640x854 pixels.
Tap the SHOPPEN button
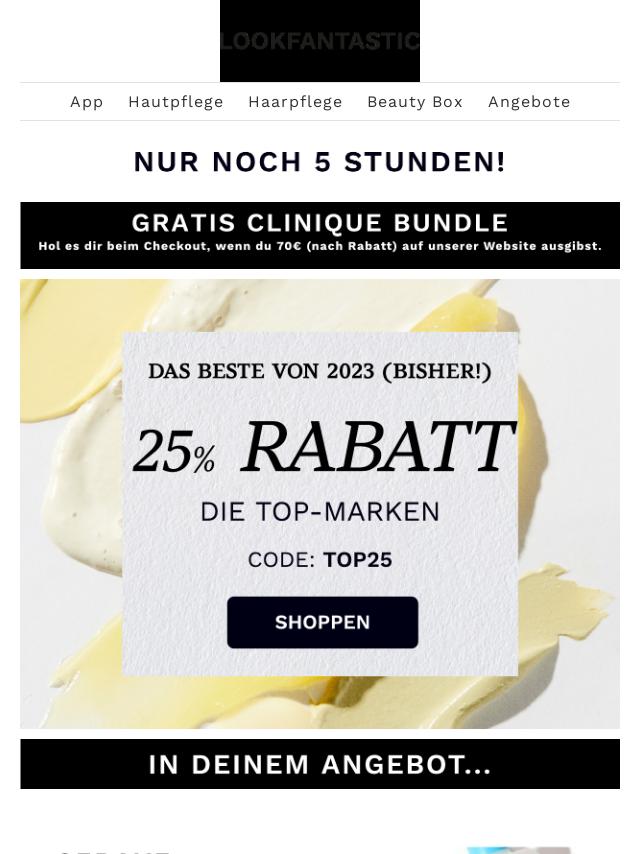322,622
